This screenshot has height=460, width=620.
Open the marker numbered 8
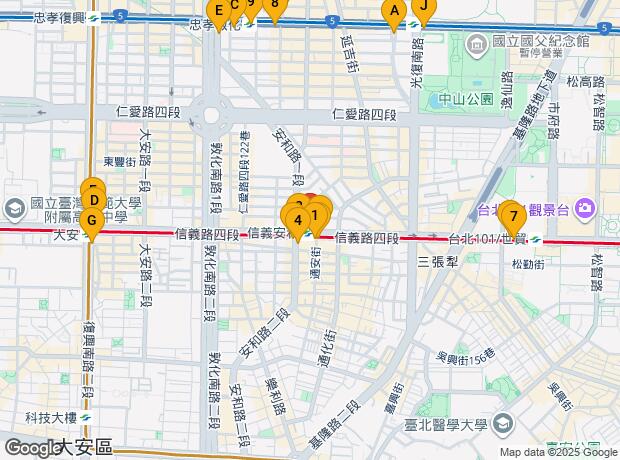click(274, 6)
